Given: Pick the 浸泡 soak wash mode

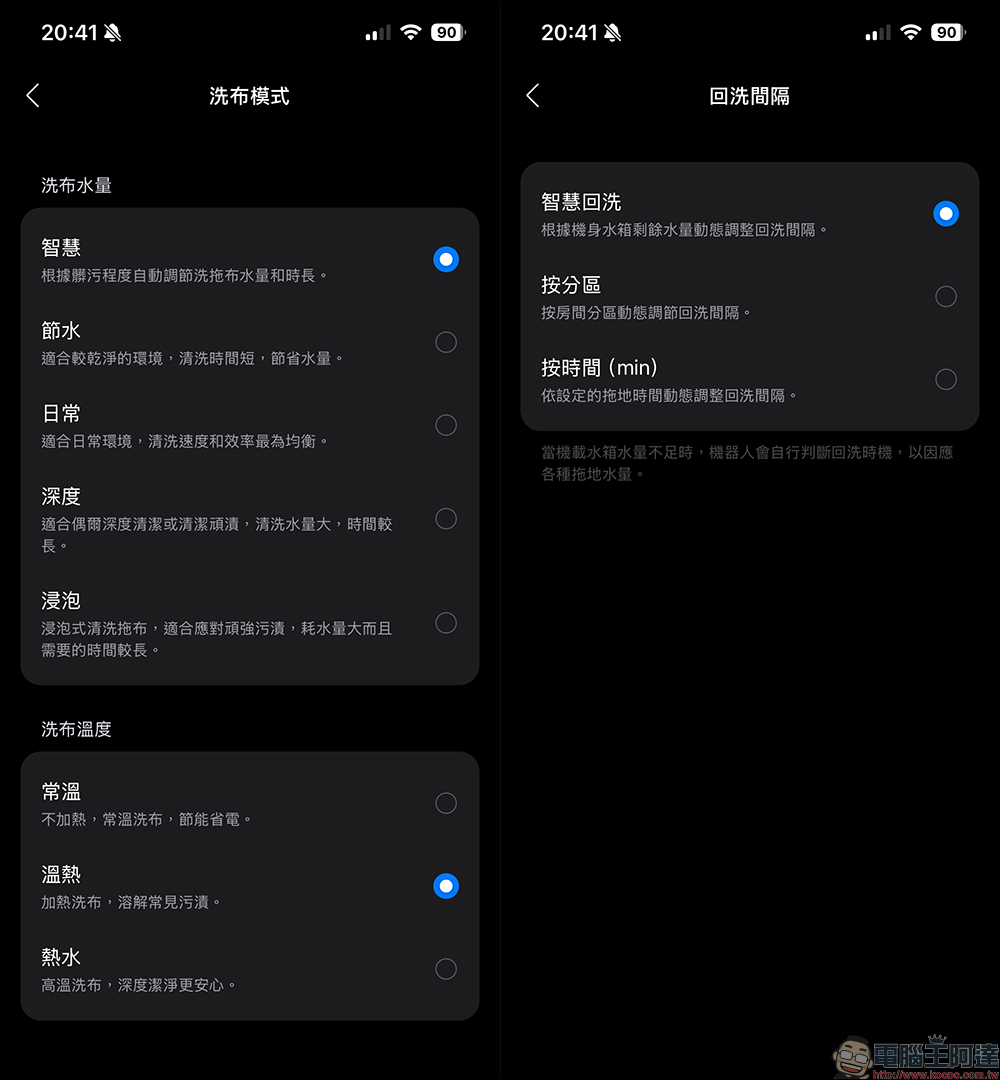Looking at the screenshot, I should click(446, 622).
